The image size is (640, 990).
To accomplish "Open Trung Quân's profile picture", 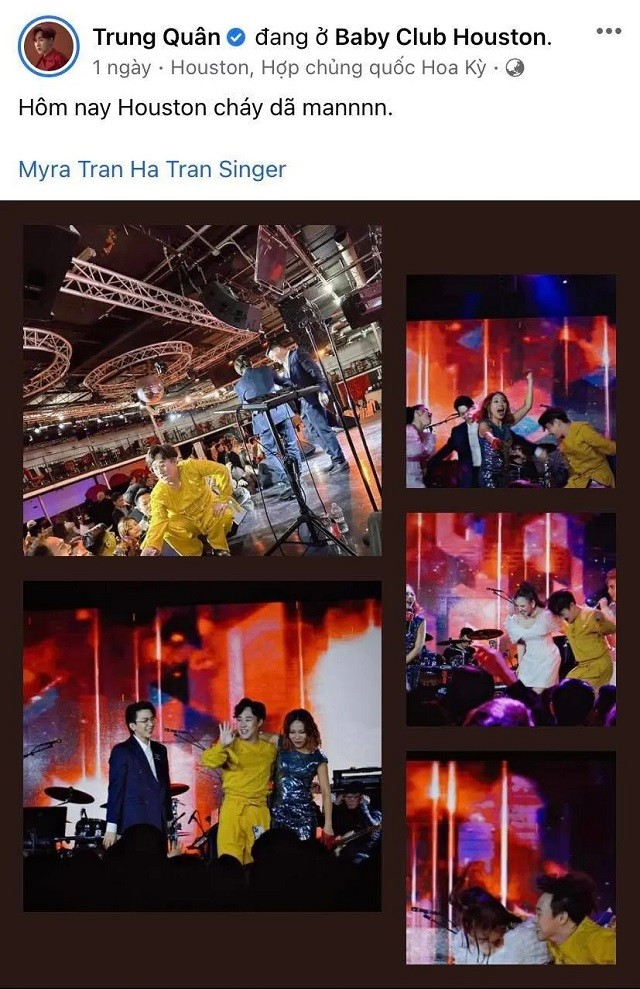I will point(48,46).
